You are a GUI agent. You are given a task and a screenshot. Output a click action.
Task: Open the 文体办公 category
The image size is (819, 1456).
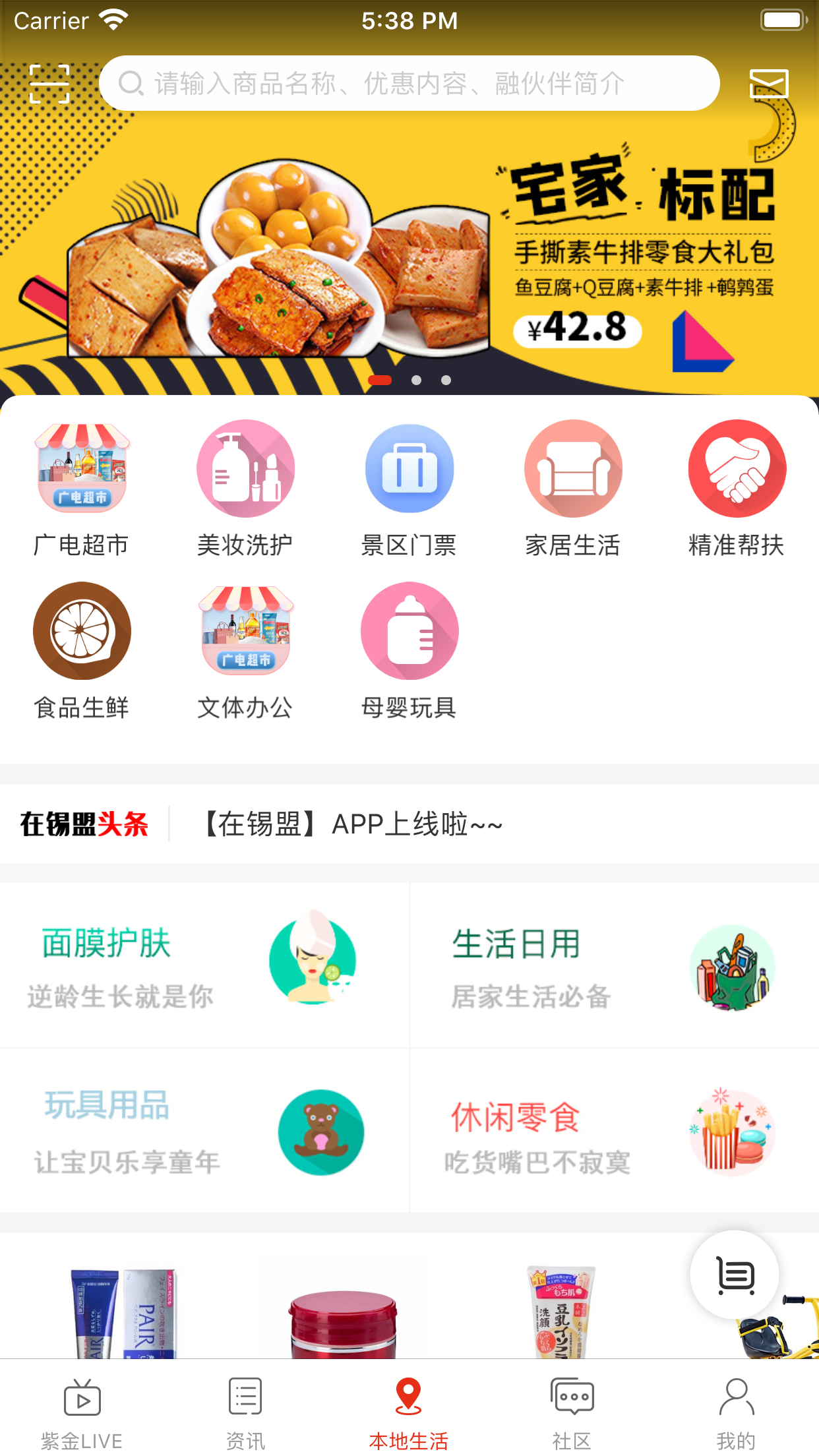245,651
